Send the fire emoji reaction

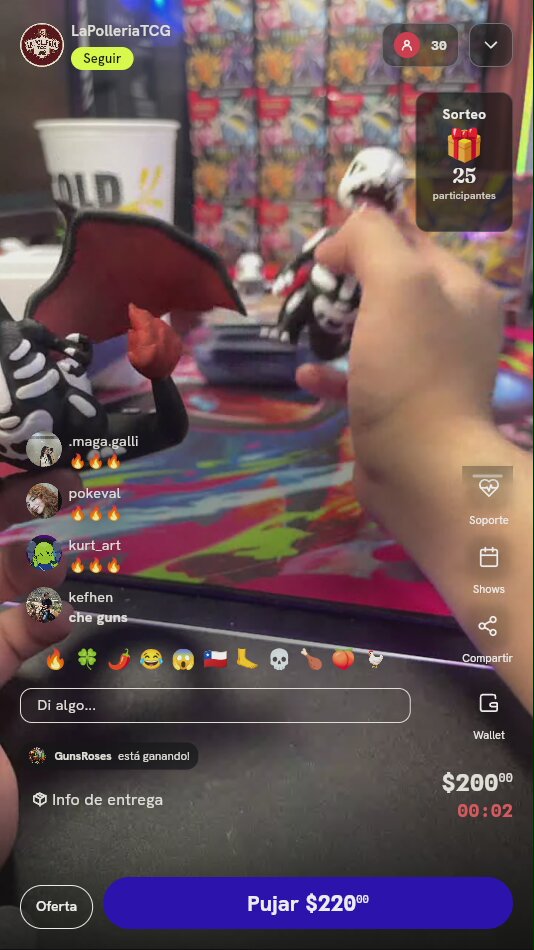click(x=55, y=659)
